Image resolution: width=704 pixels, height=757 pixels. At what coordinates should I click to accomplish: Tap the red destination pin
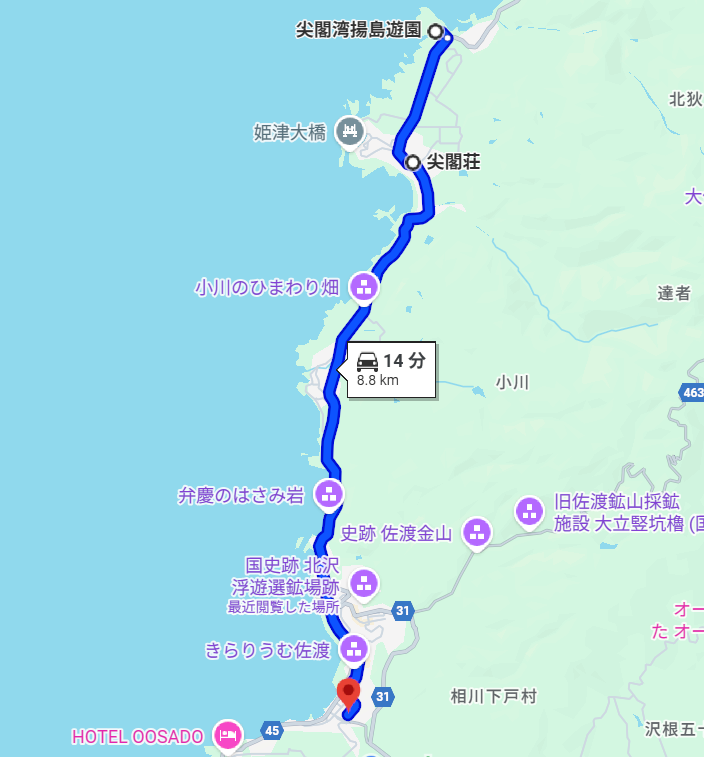coord(348,691)
